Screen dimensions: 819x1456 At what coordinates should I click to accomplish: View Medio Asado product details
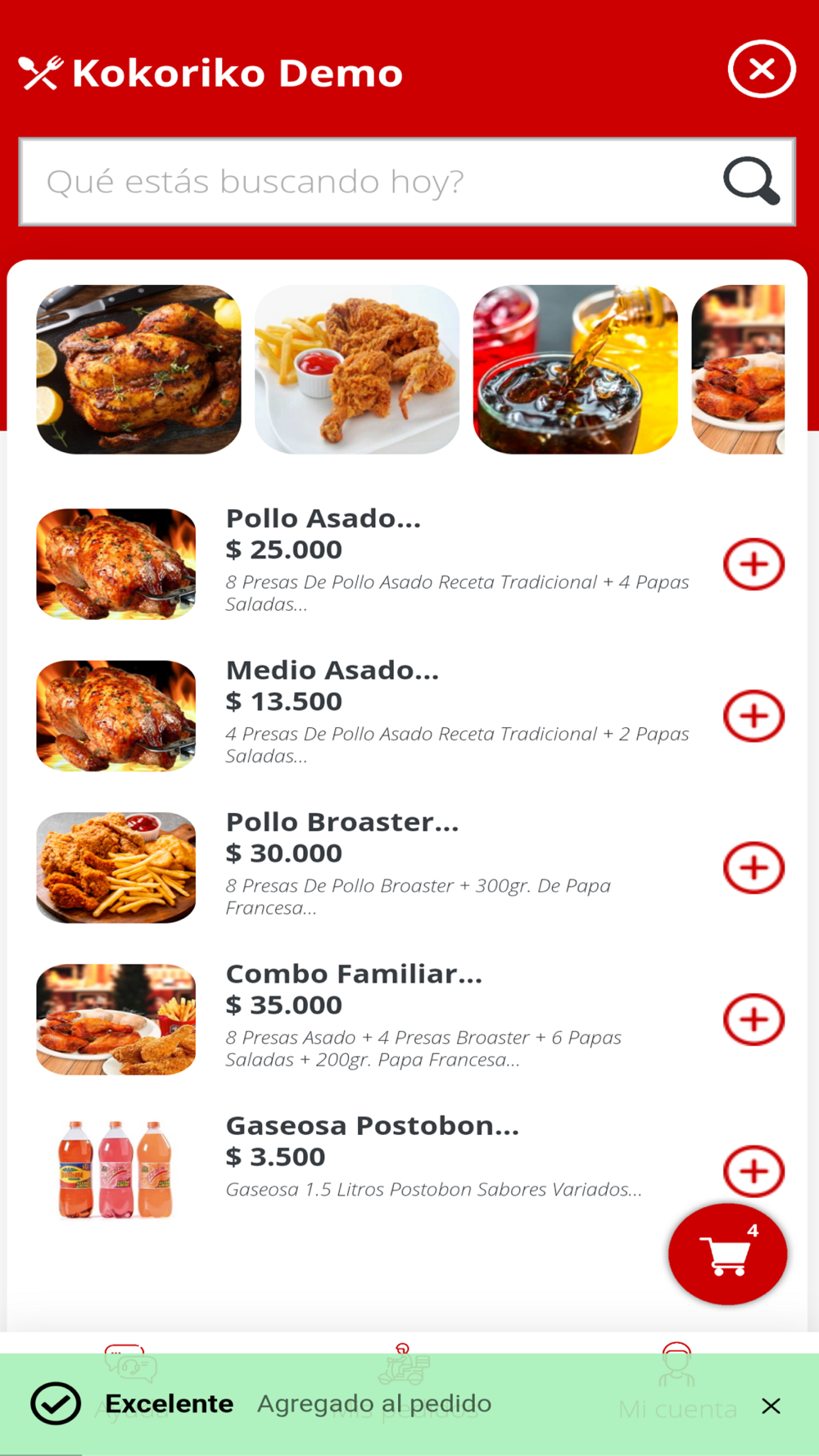332,671
